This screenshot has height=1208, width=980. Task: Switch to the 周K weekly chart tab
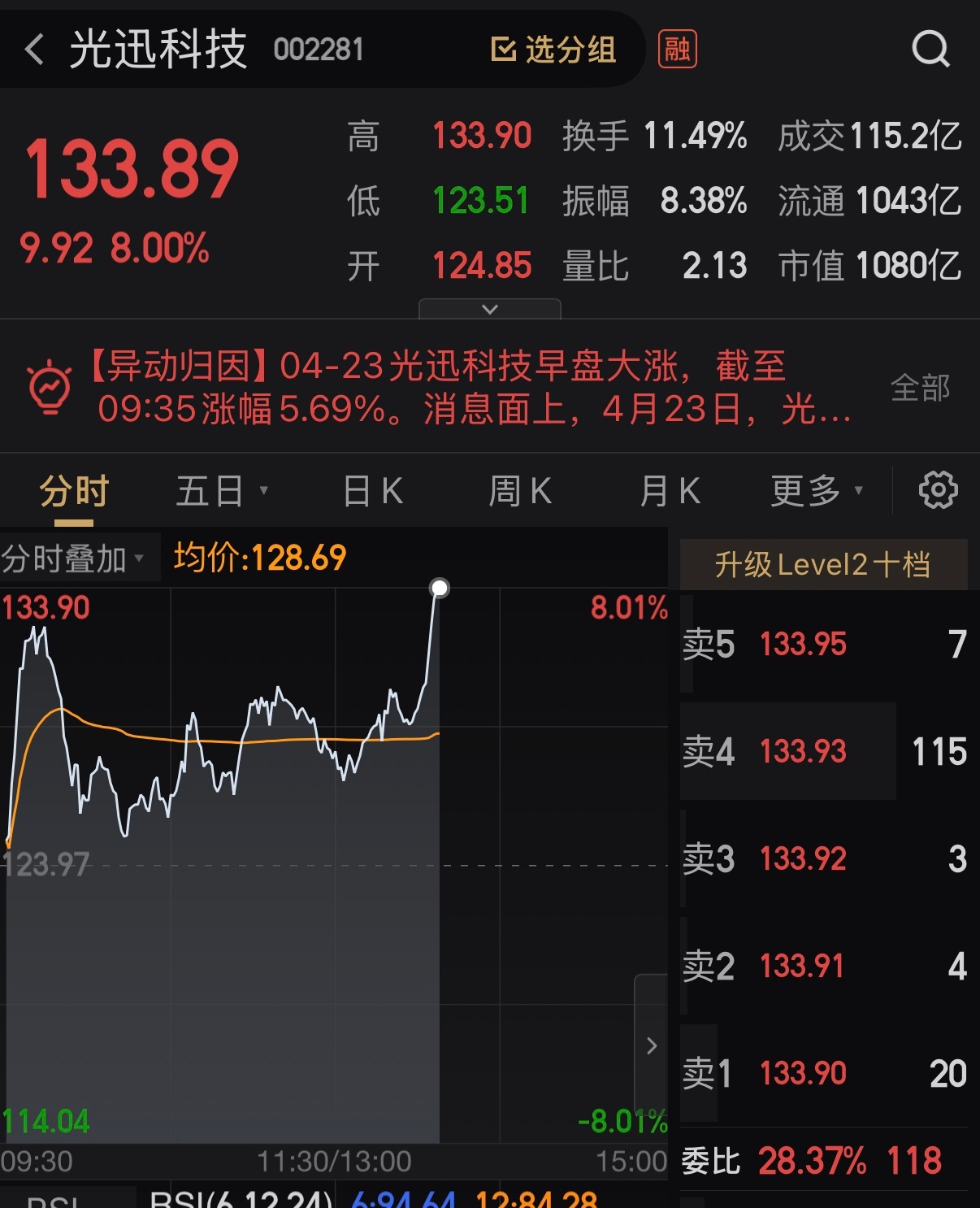tap(521, 489)
